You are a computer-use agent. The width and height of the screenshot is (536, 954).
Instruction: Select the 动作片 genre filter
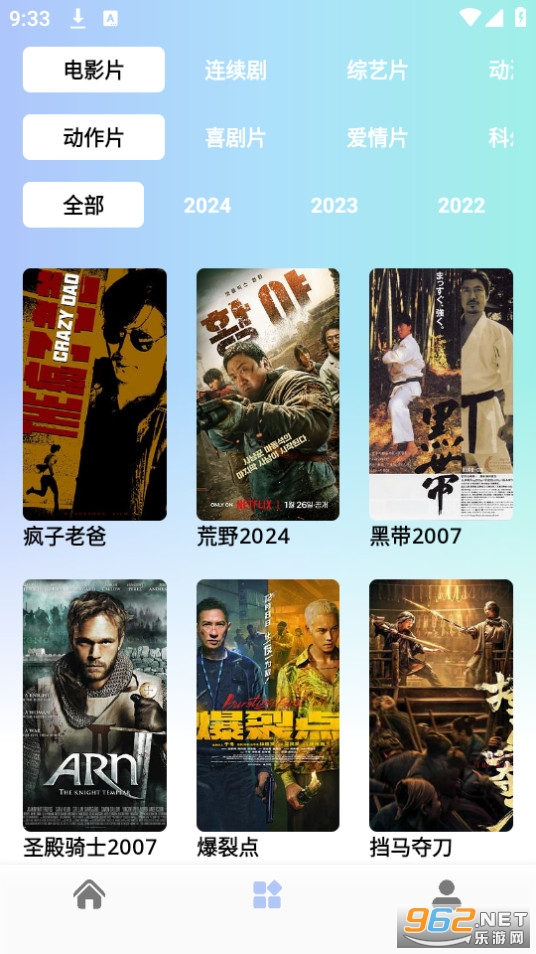(94, 138)
